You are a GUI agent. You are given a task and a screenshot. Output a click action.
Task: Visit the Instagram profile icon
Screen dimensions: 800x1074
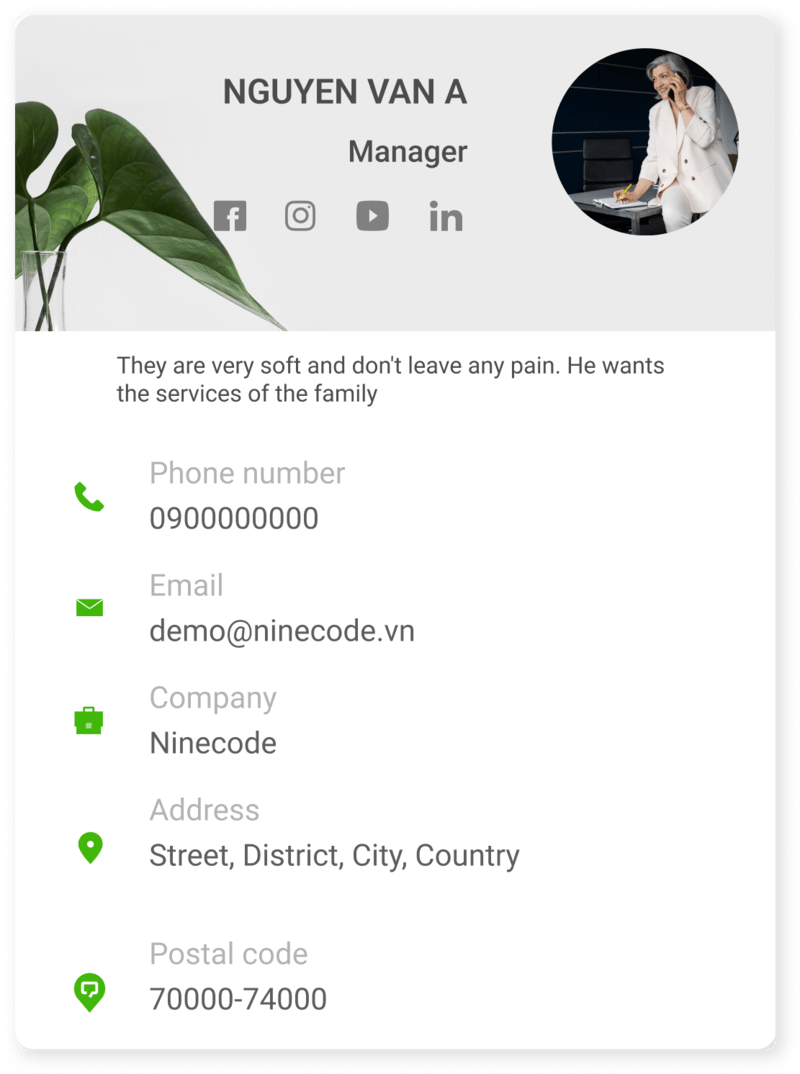[x=300, y=216]
